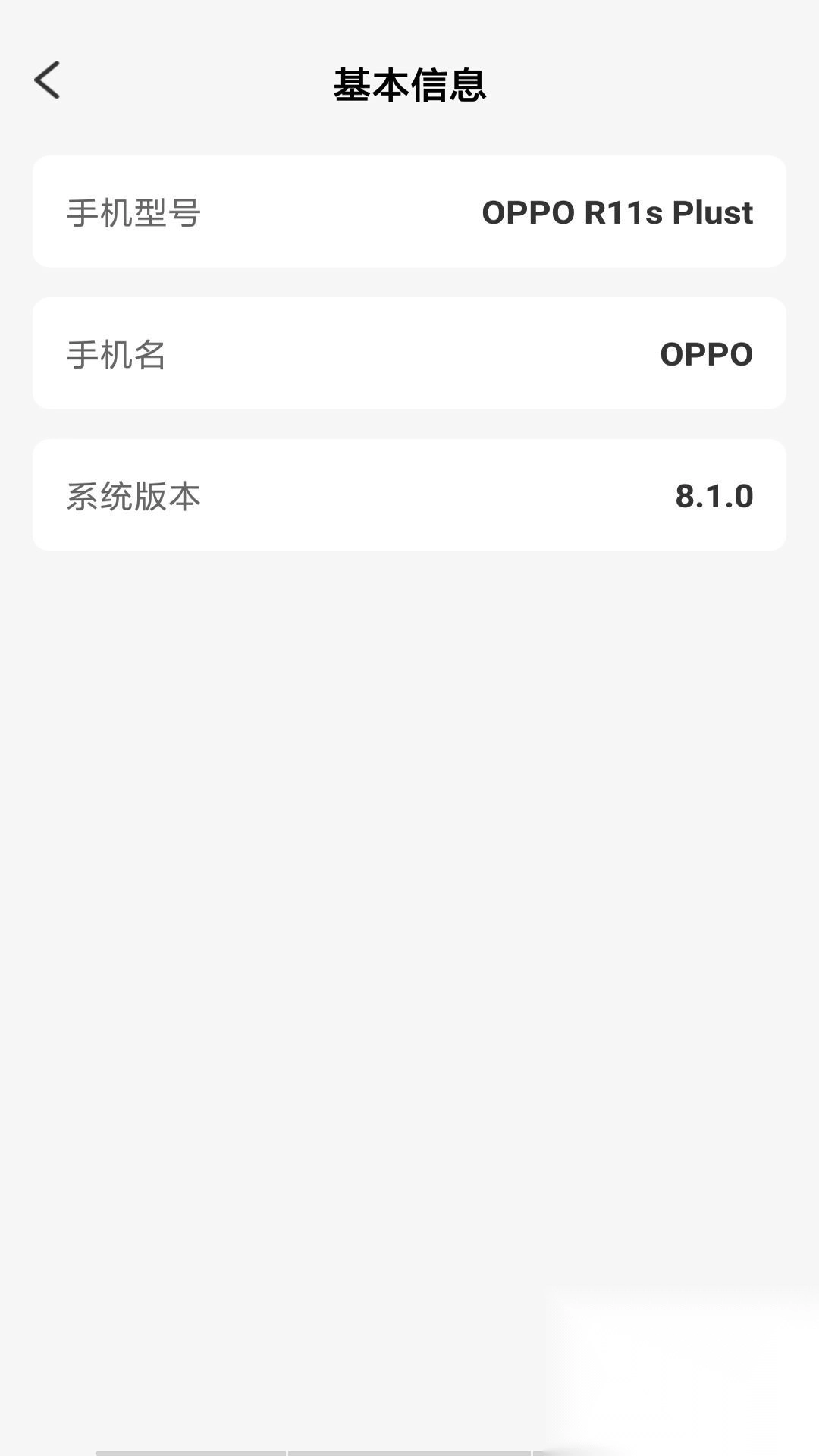Click the 系统版本 row
The image size is (819, 1456).
pyautogui.click(x=409, y=494)
